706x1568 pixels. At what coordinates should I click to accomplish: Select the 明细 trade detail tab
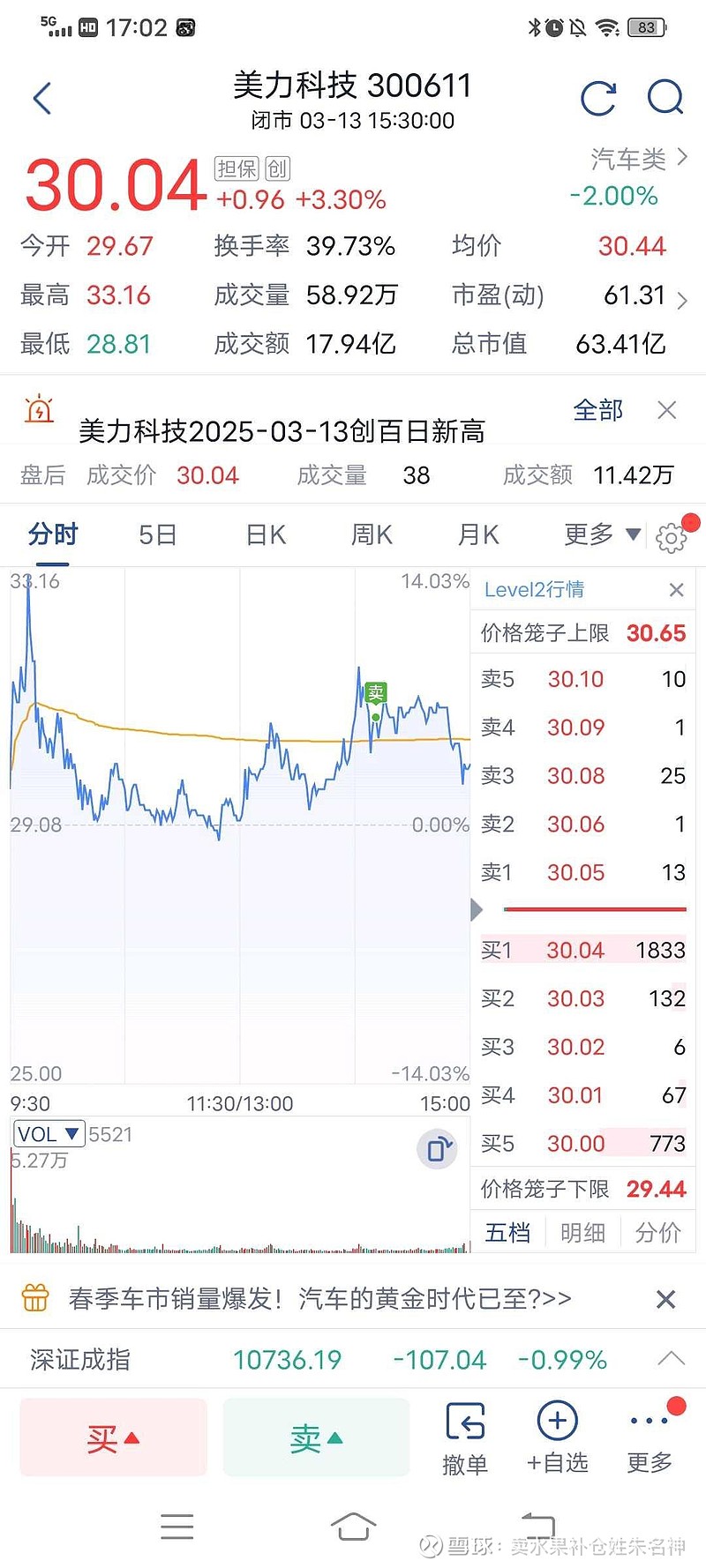click(582, 1232)
